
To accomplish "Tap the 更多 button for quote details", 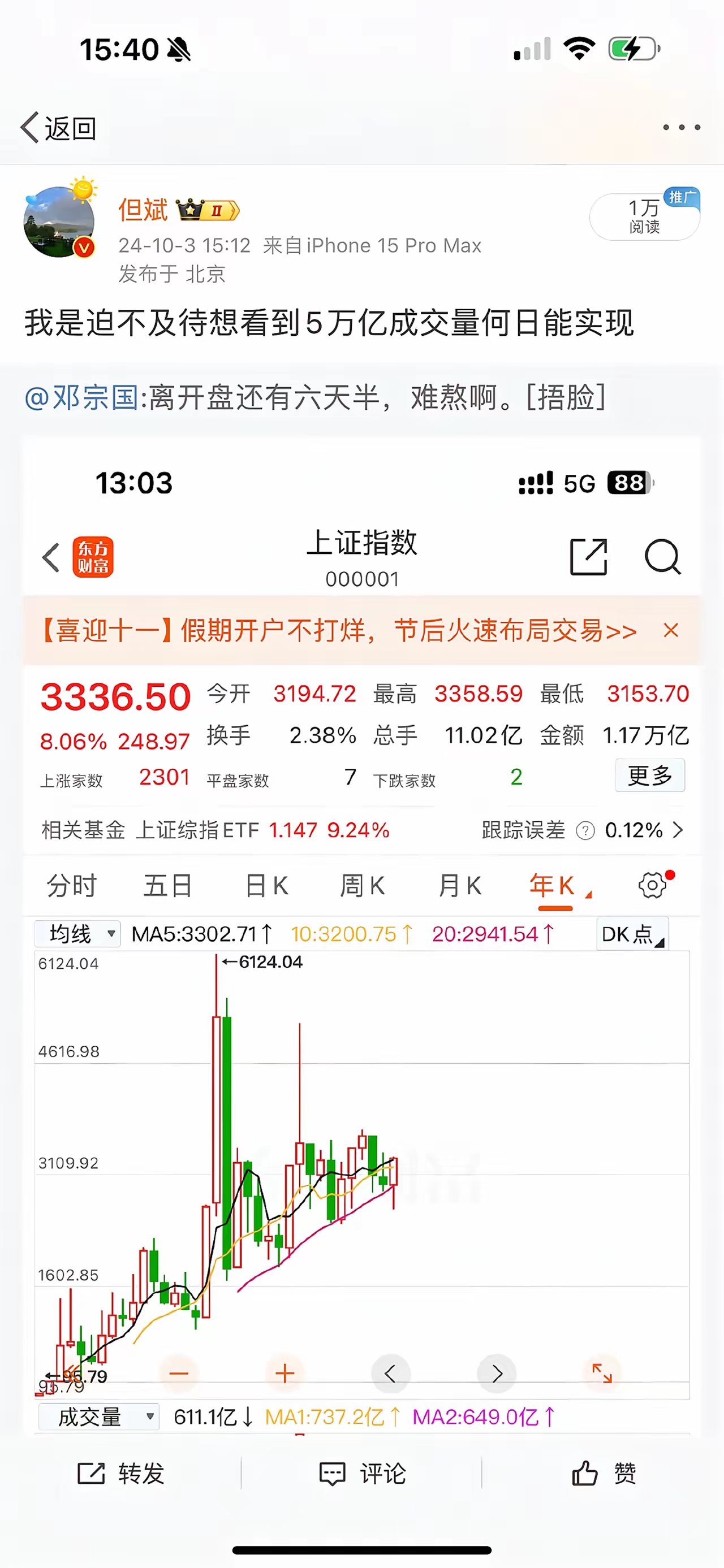I will [x=649, y=775].
